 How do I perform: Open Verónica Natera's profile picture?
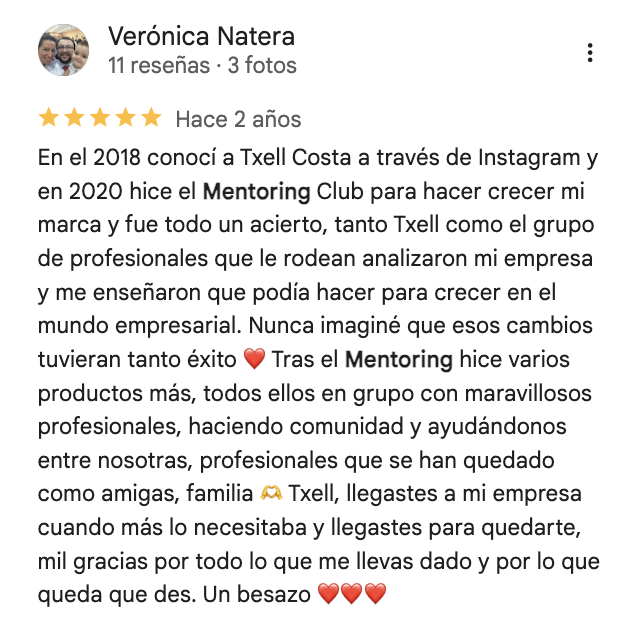pos(62,51)
